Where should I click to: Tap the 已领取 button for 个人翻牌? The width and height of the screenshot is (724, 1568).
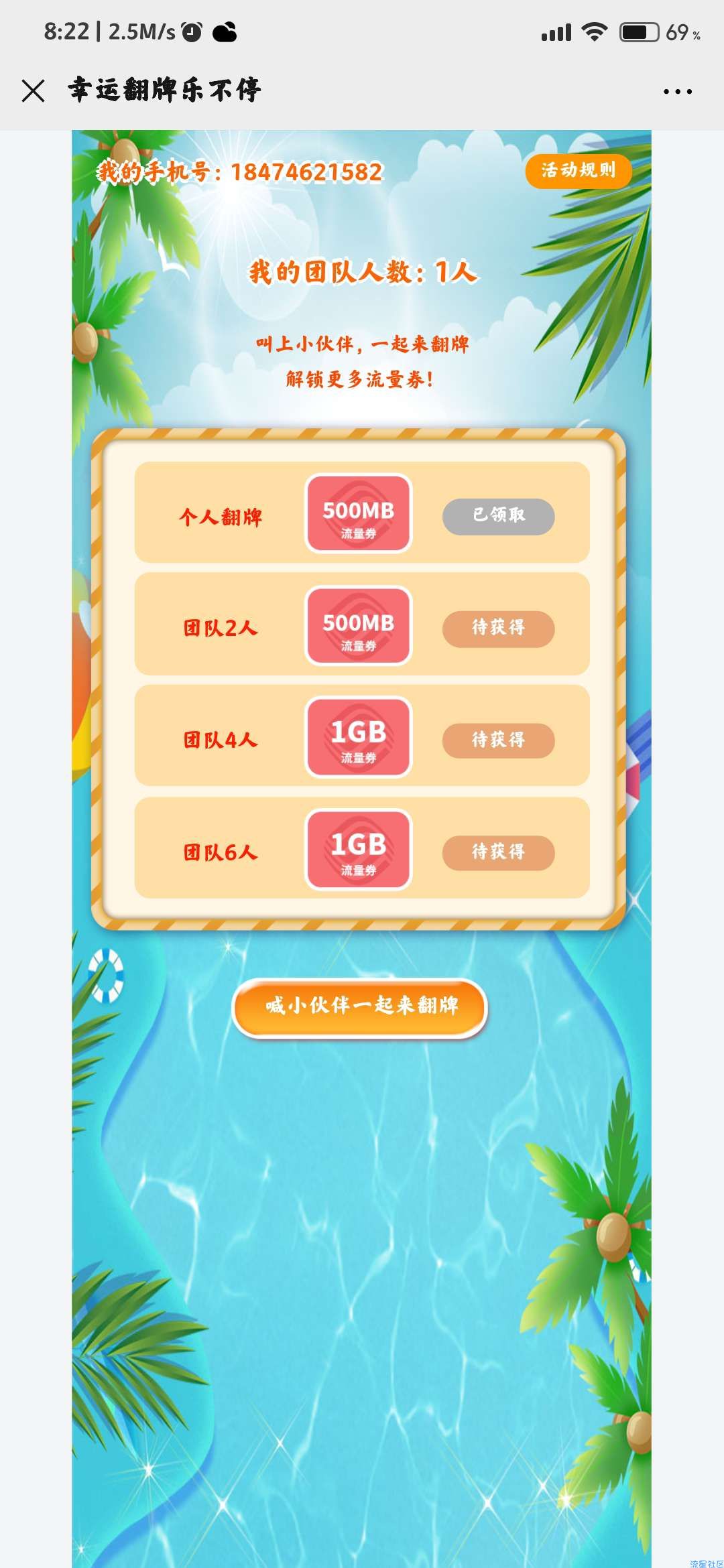(498, 516)
